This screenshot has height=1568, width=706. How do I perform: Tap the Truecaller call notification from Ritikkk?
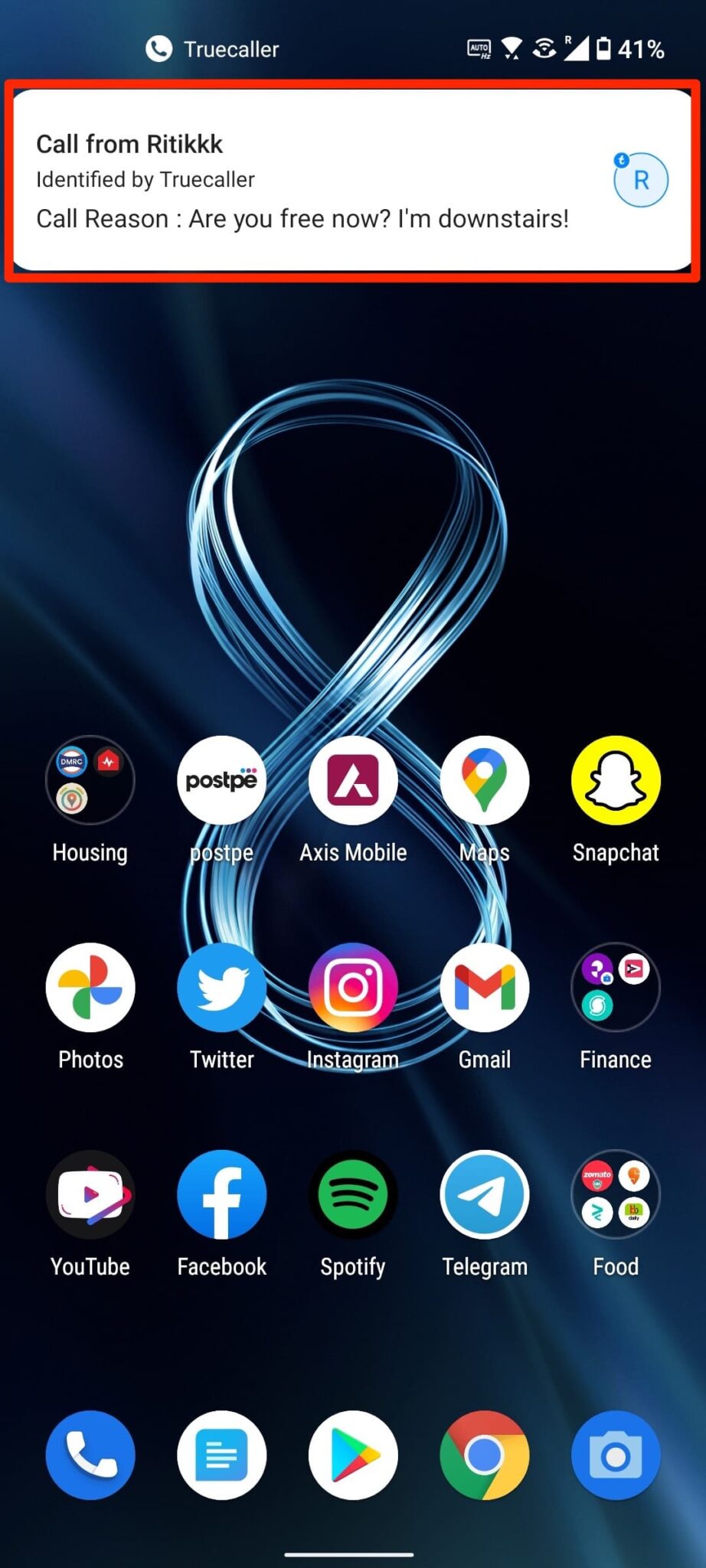352,180
